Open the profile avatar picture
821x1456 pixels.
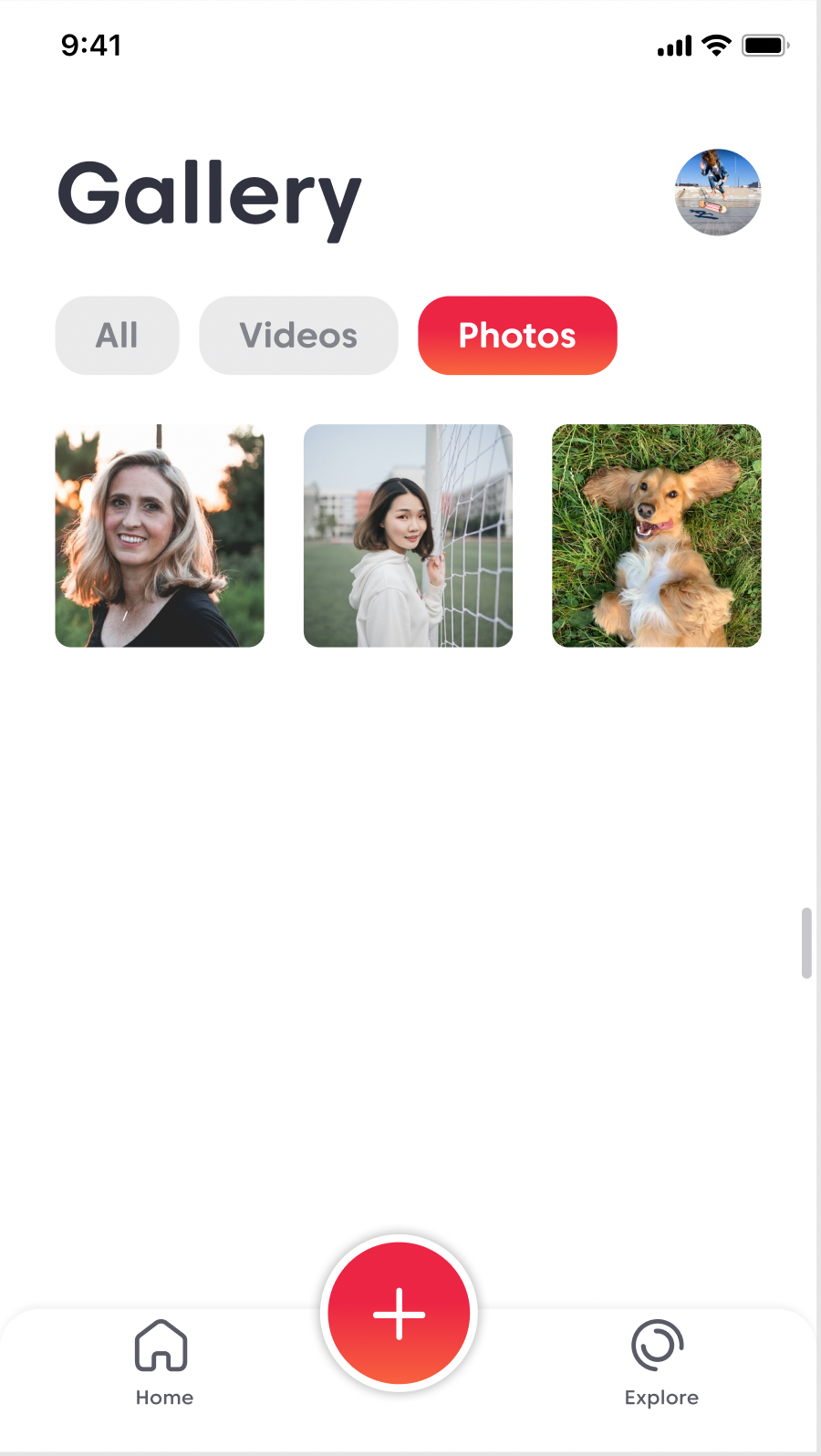coord(718,192)
